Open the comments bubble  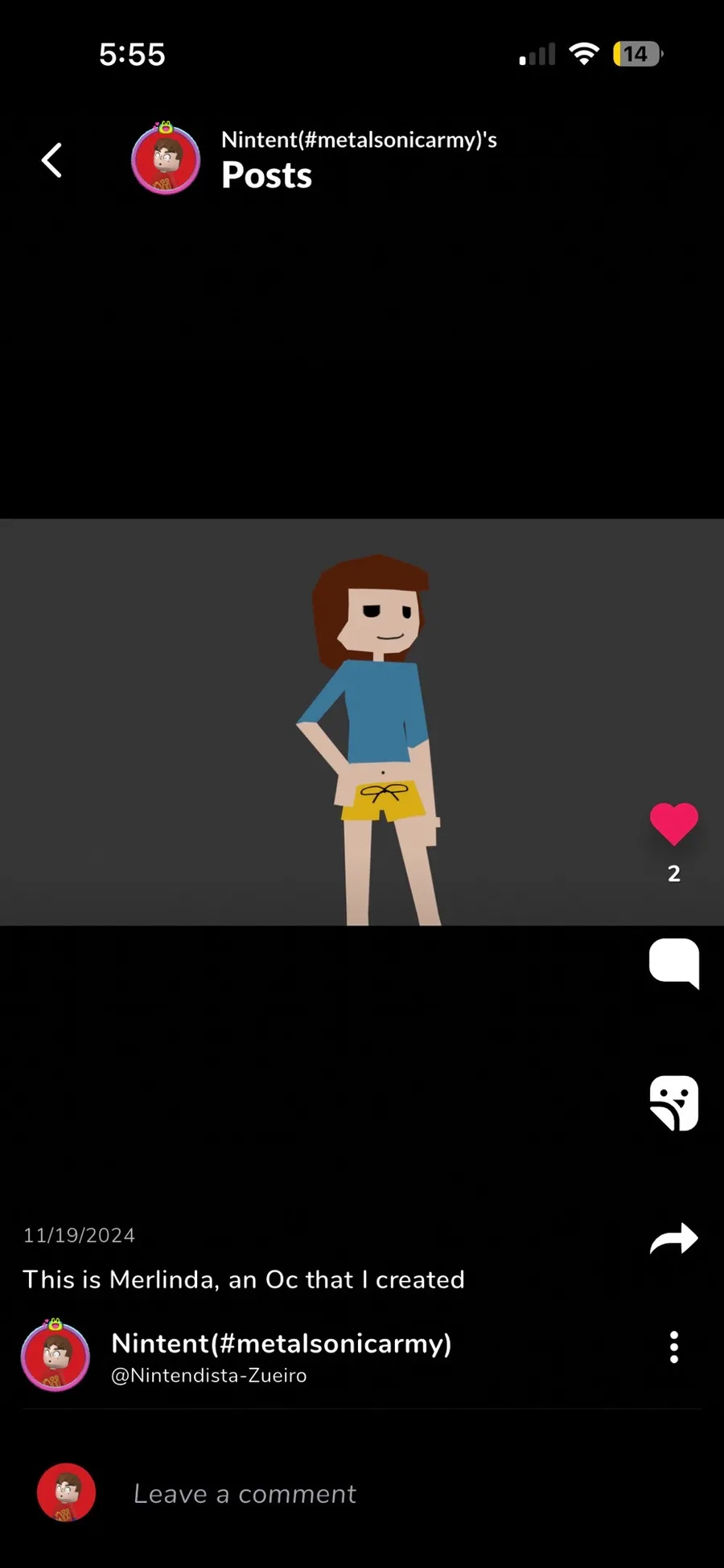coord(673,962)
